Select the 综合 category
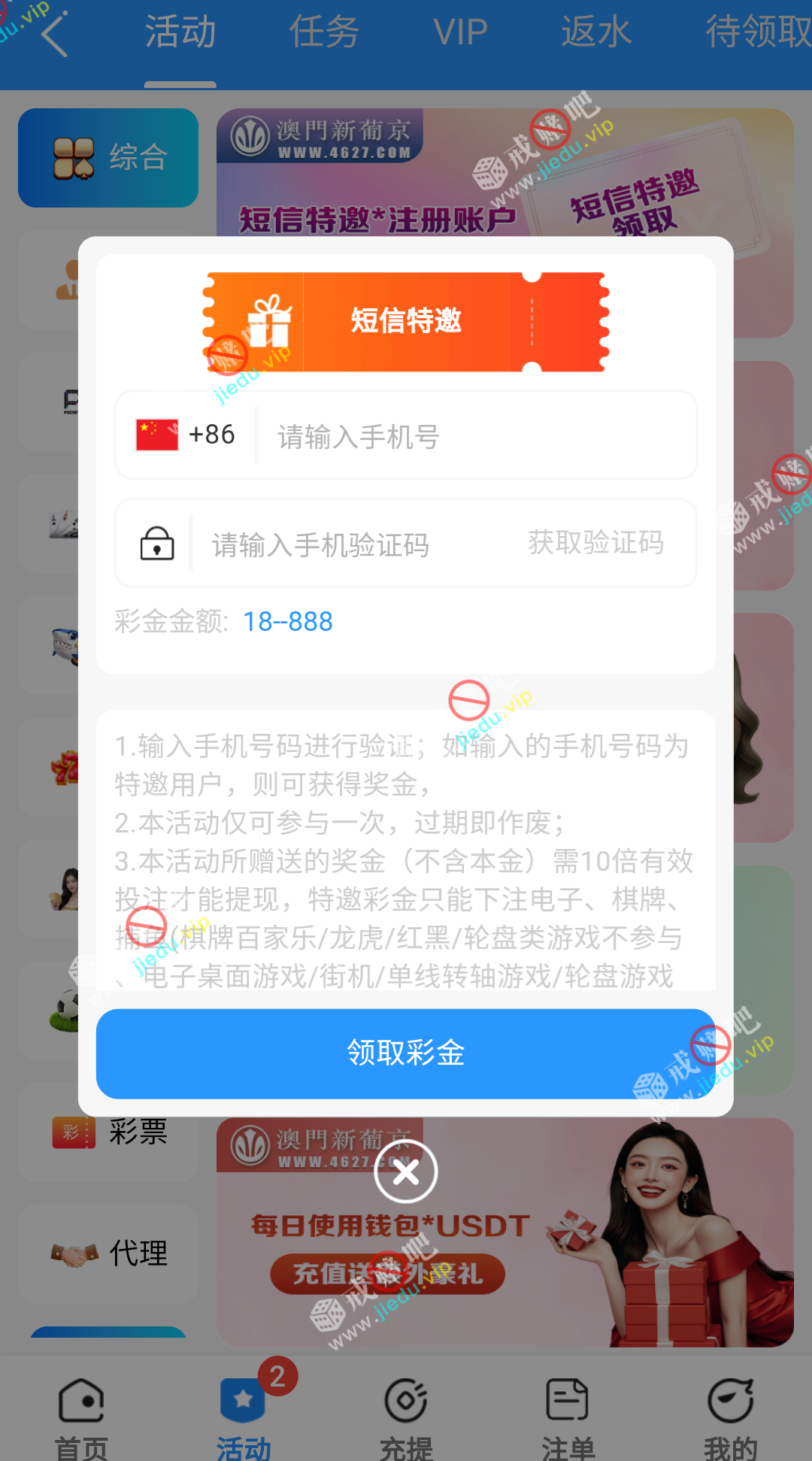 108,158
